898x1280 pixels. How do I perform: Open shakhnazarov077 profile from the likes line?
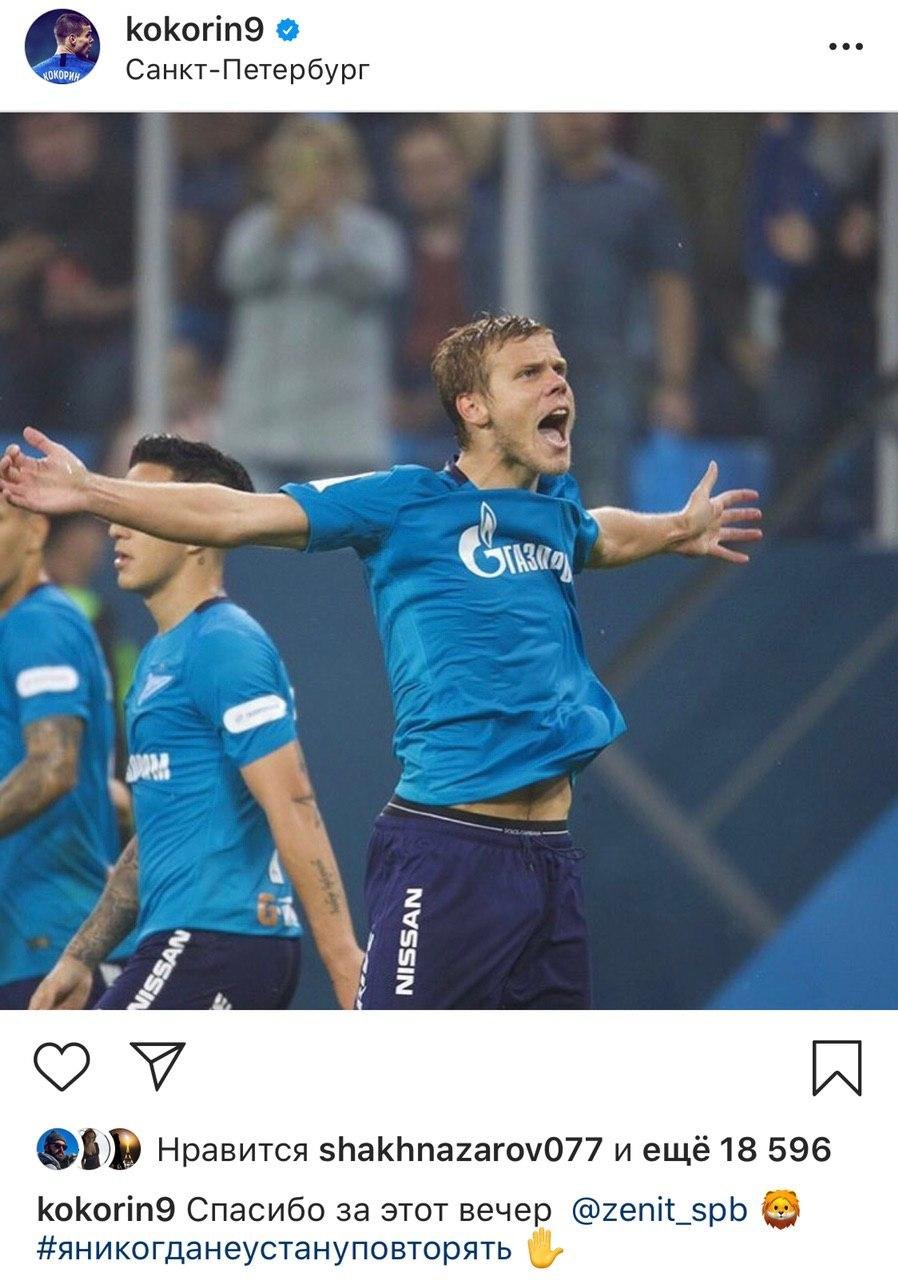pos(460,1150)
